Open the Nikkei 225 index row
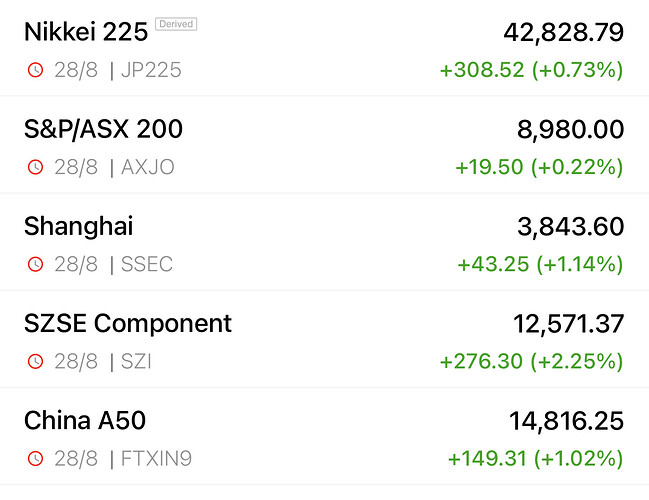Image resolution: width=649 pixels, height=500 pixels. pos(86,32)
